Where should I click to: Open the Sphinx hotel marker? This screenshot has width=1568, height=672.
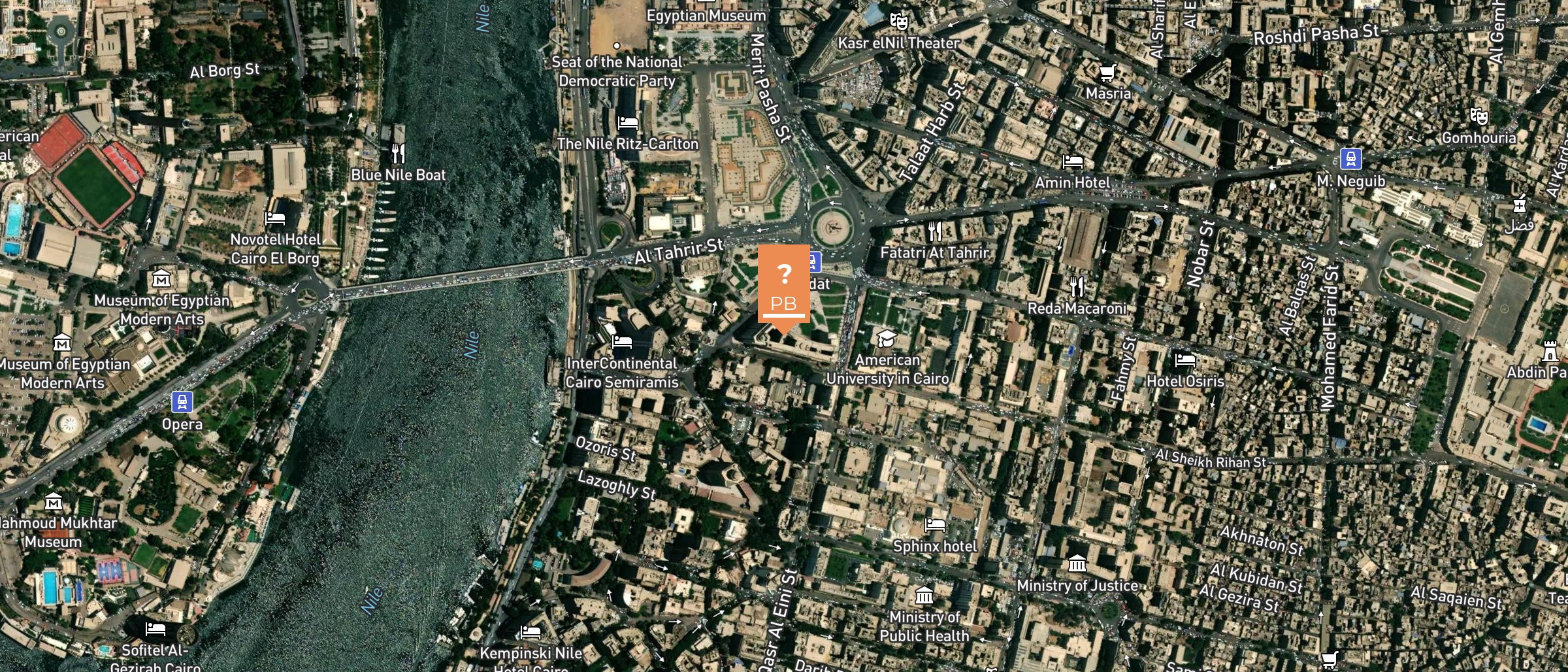click(x=935, y=524)
